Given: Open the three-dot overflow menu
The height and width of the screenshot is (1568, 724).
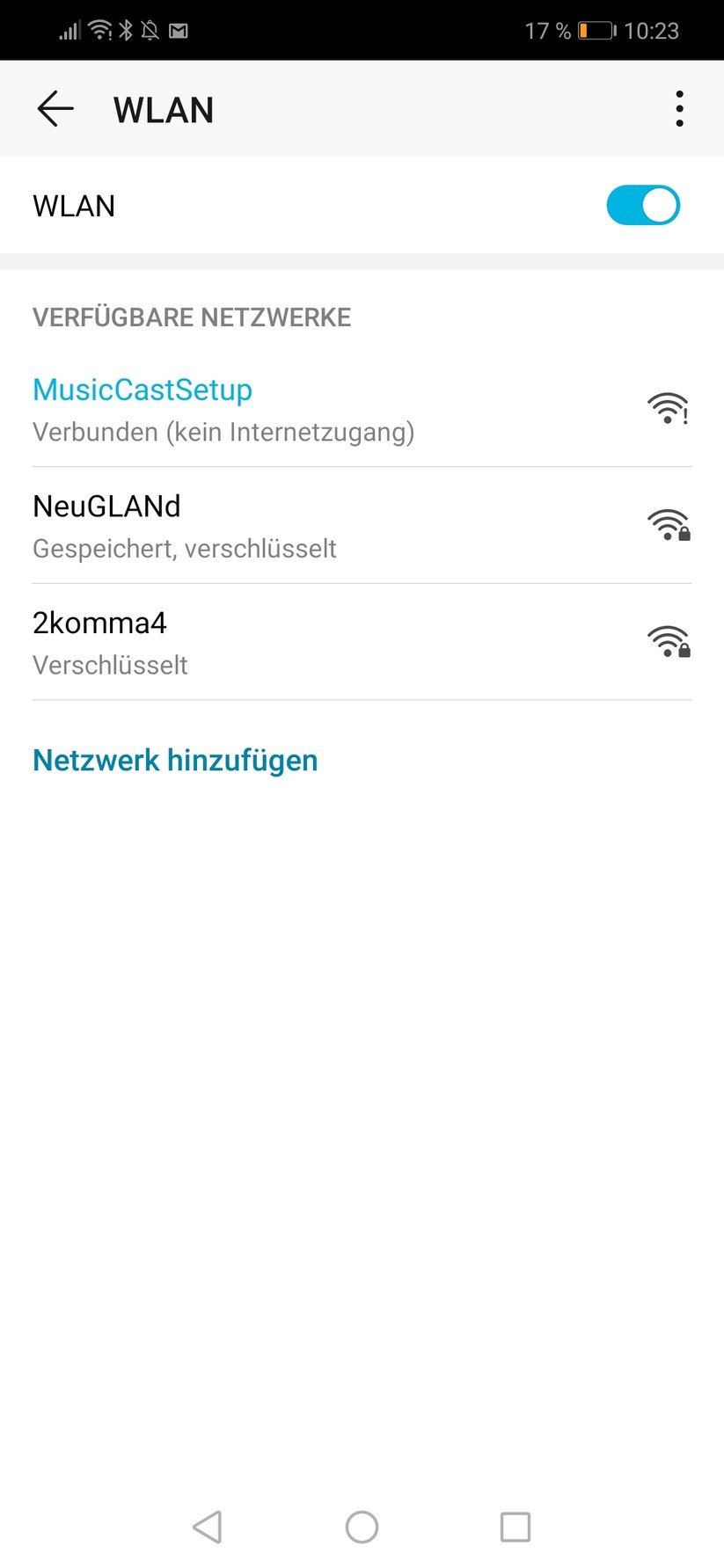Looking at the screenshot, I should (x=678, y=109).
